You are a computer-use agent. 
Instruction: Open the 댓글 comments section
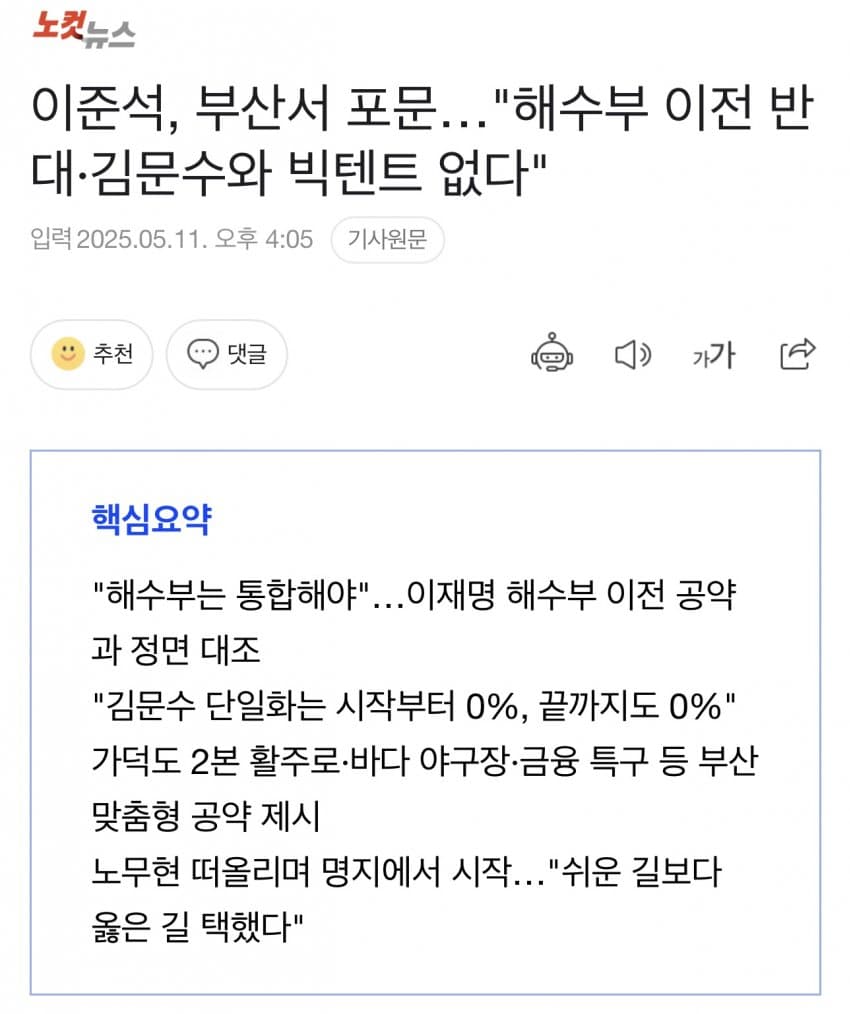click(226, 354)
